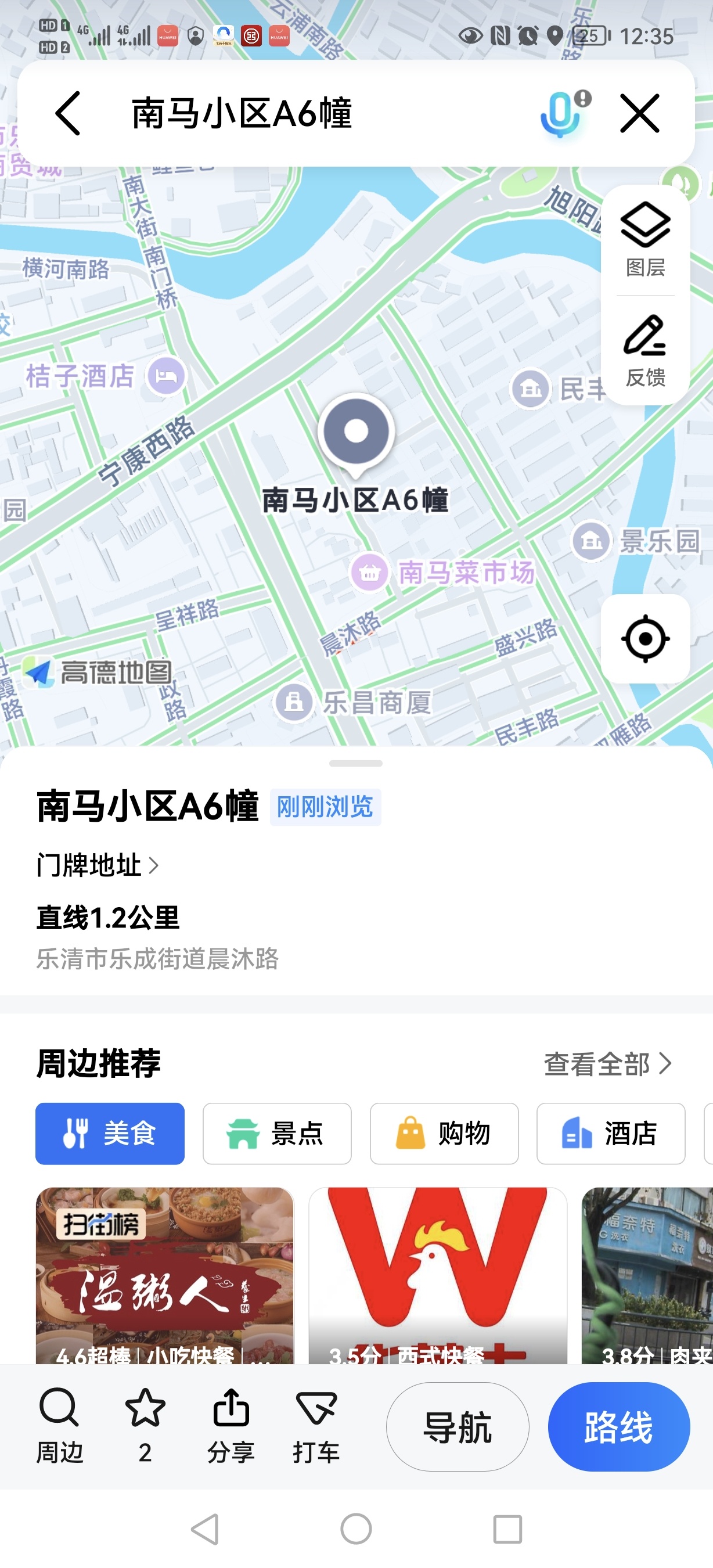Switch to the 酒店 chip
This screenshot has width=713, height=1568.
610,1134
